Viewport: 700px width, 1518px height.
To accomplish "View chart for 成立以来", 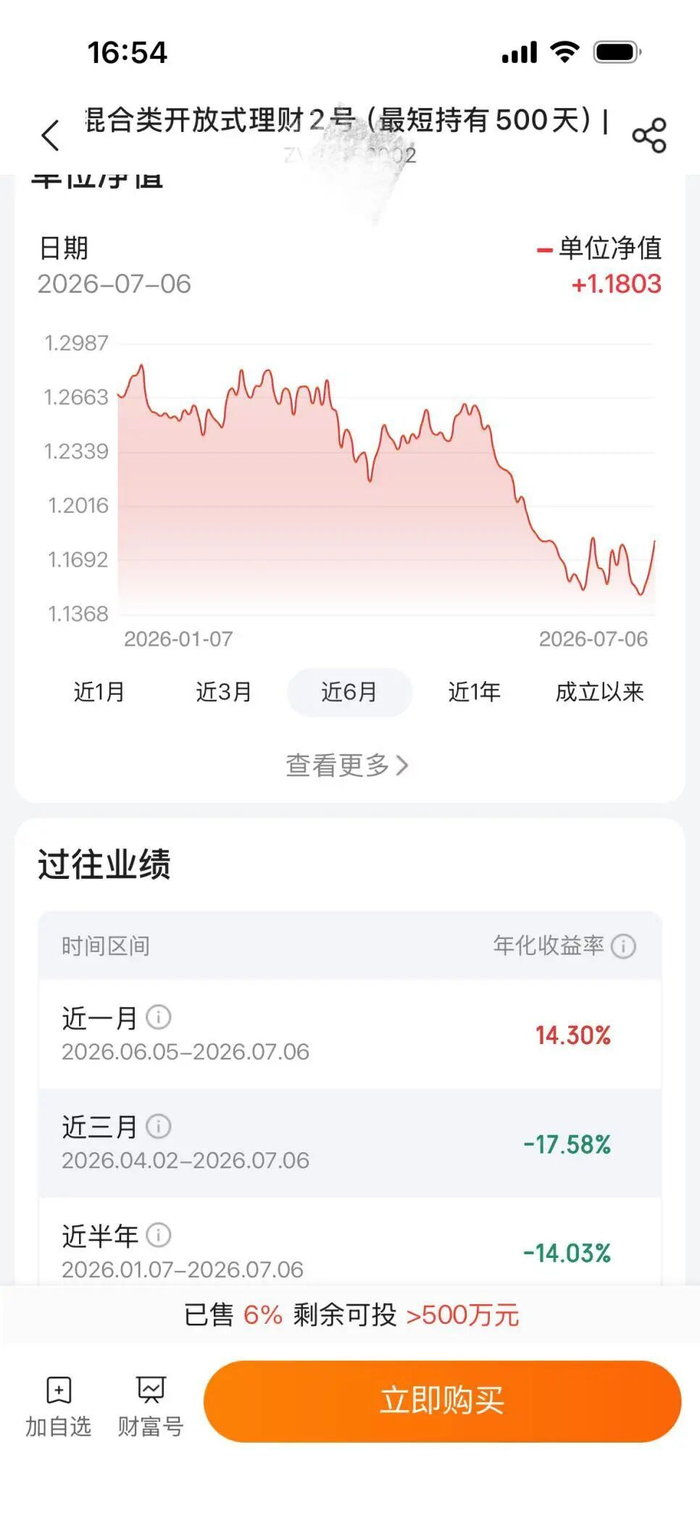I will (600, 692).
